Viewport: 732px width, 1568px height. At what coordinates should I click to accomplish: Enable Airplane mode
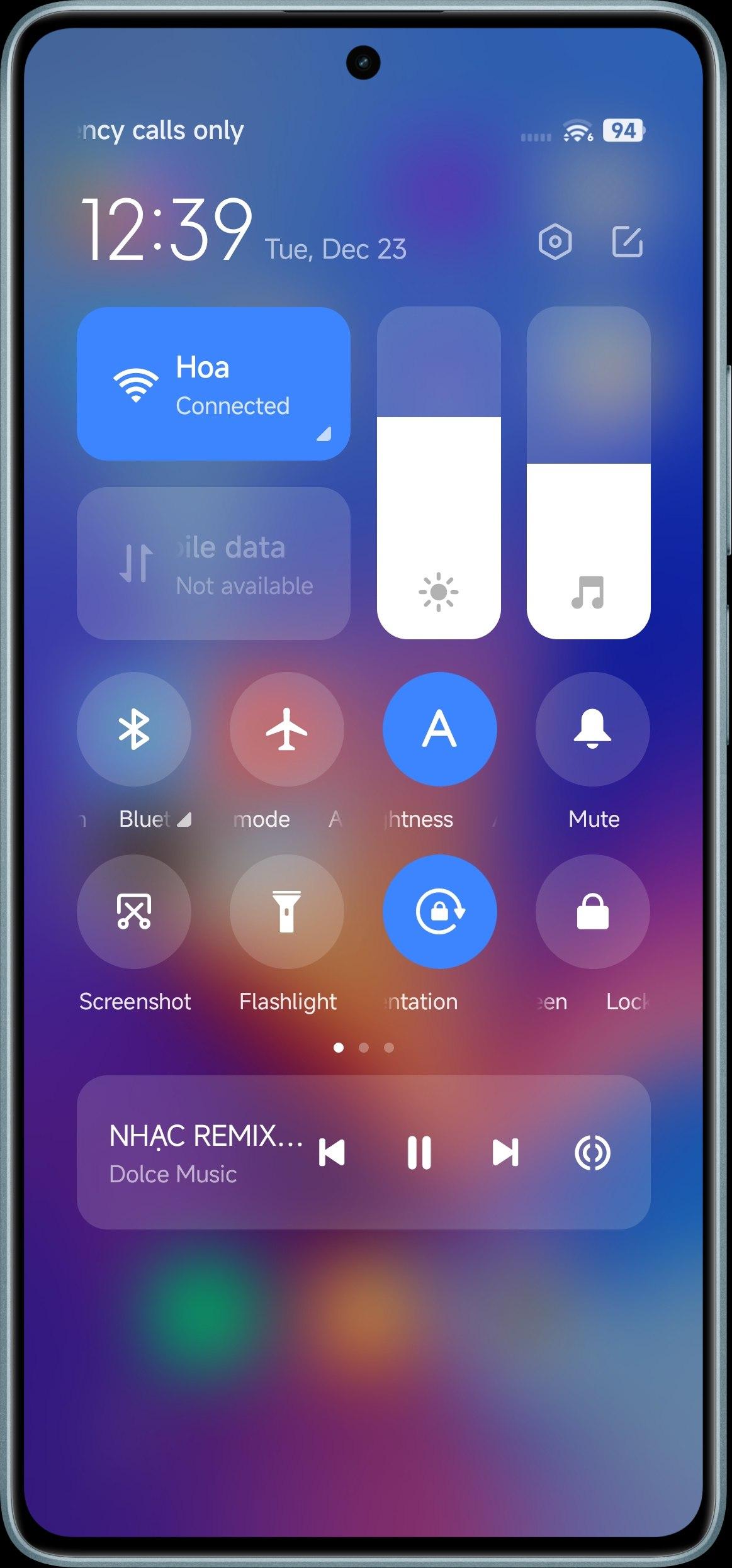click(286, 729)
